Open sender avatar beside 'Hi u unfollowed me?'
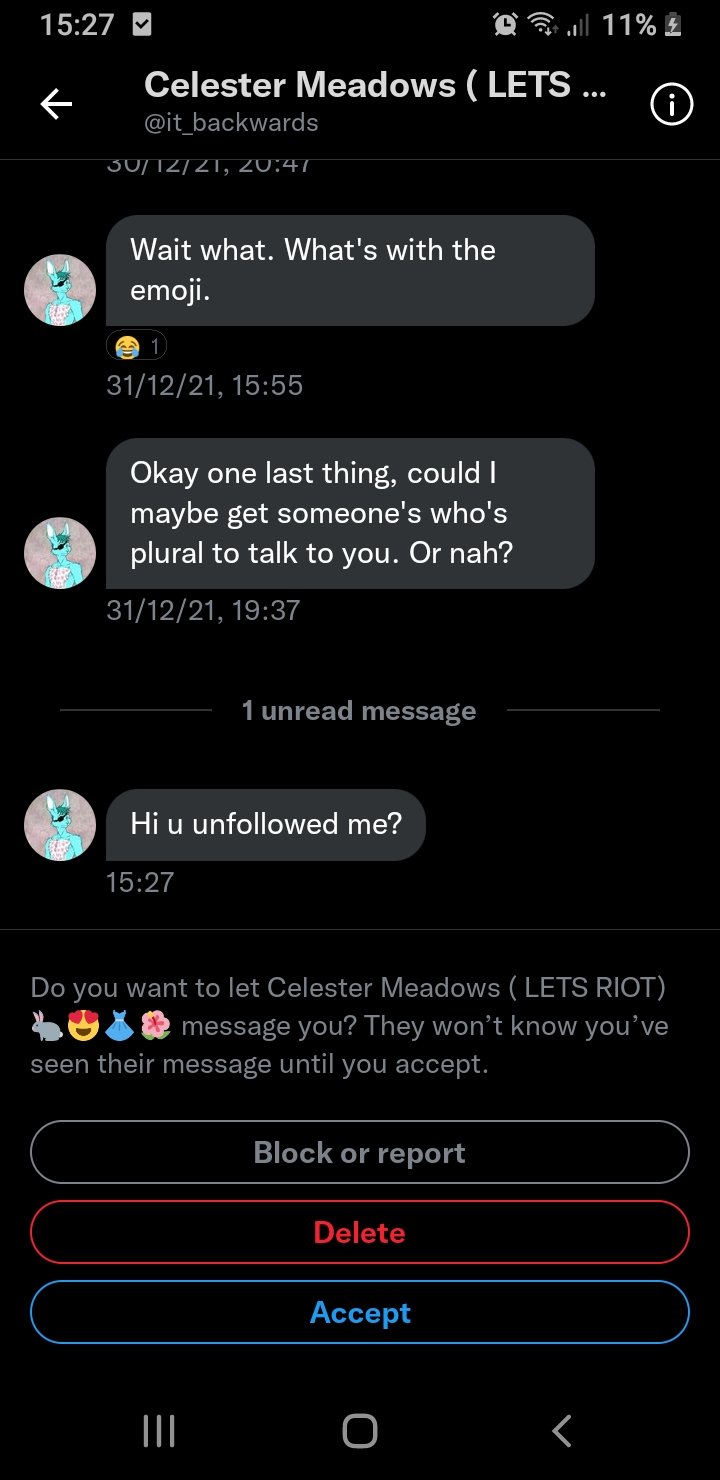Image resolution: width=720 pixels, height=1480 pixels. (x=60, y=825)
